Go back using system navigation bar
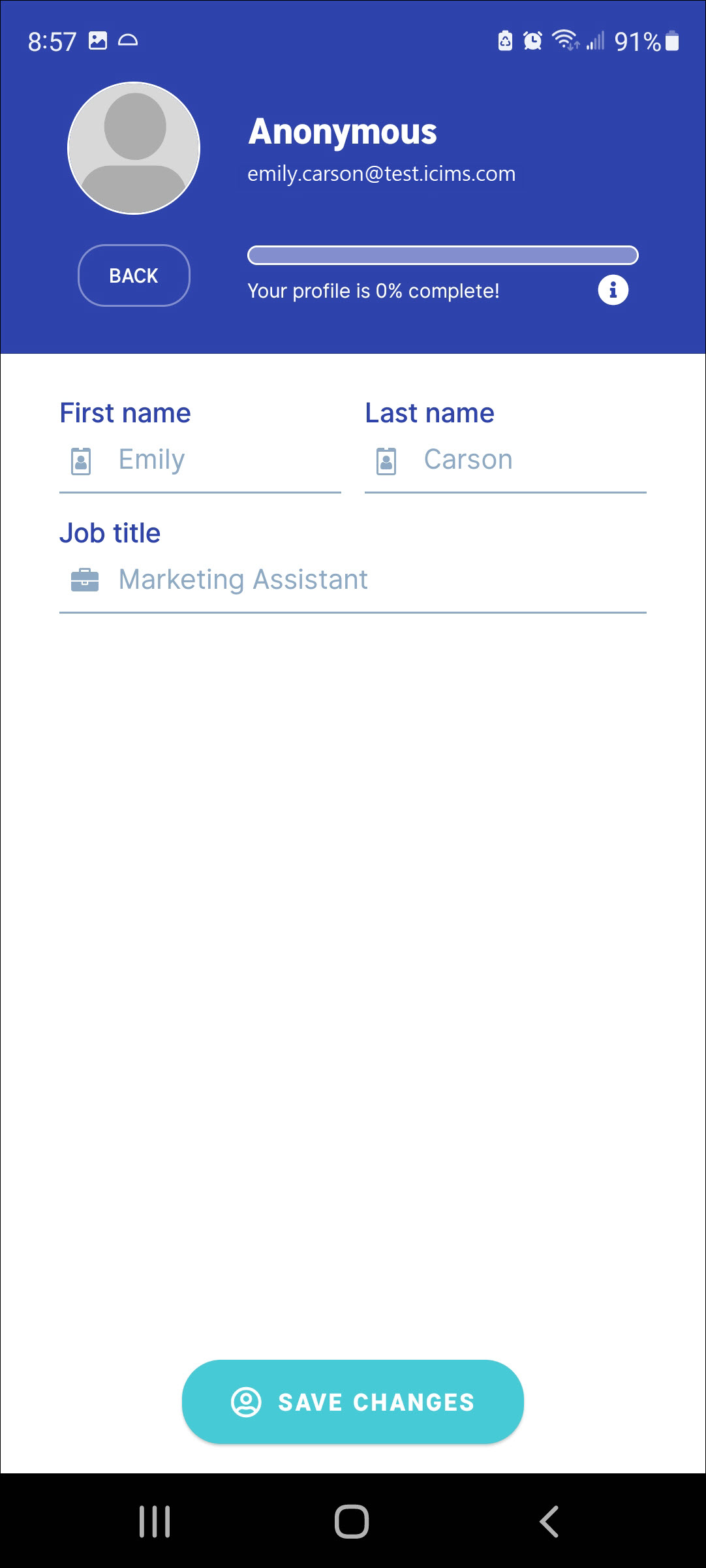 [x=549, y=1522]
